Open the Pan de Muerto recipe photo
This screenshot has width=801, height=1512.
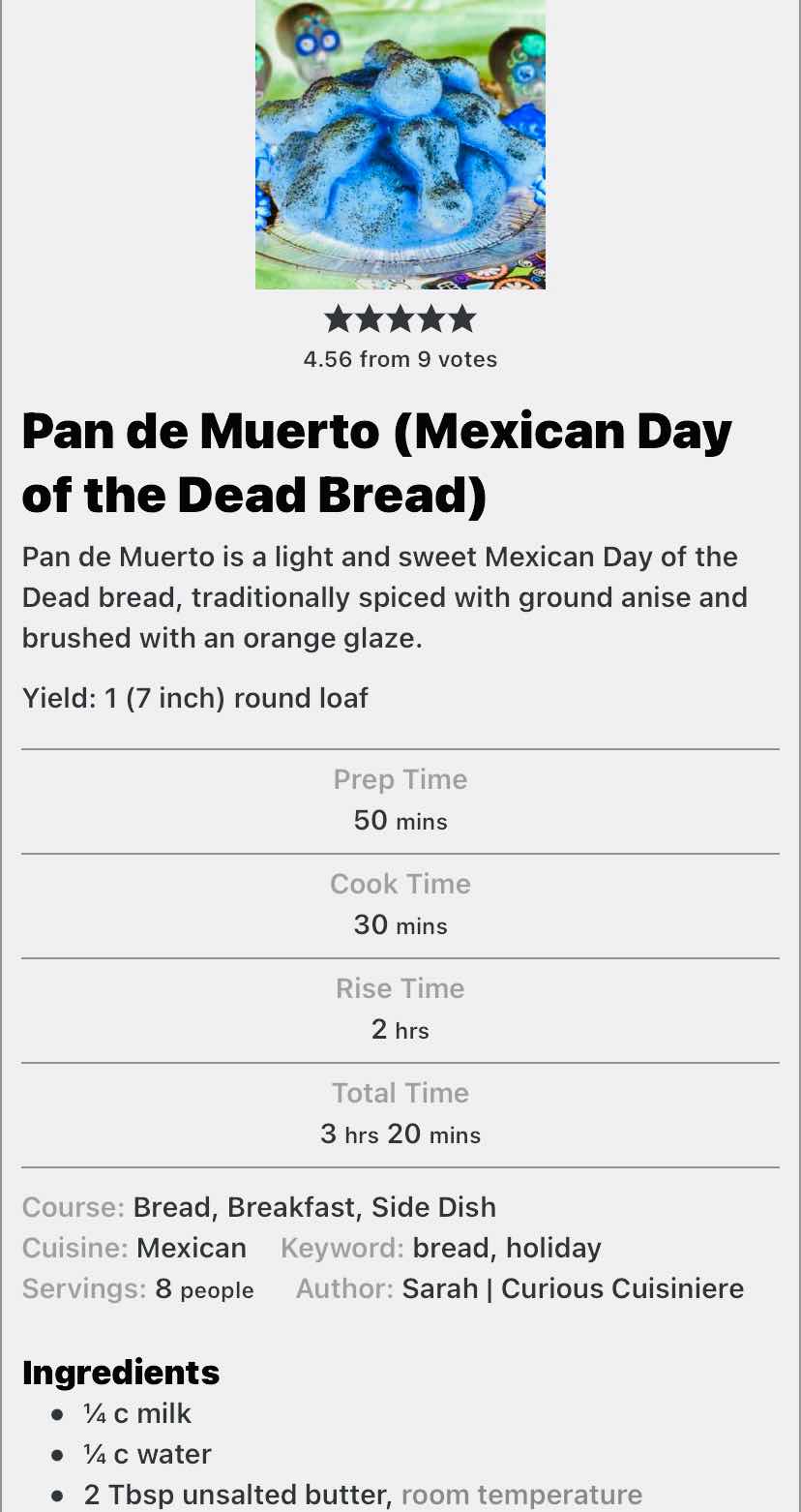tap(400, 144)
